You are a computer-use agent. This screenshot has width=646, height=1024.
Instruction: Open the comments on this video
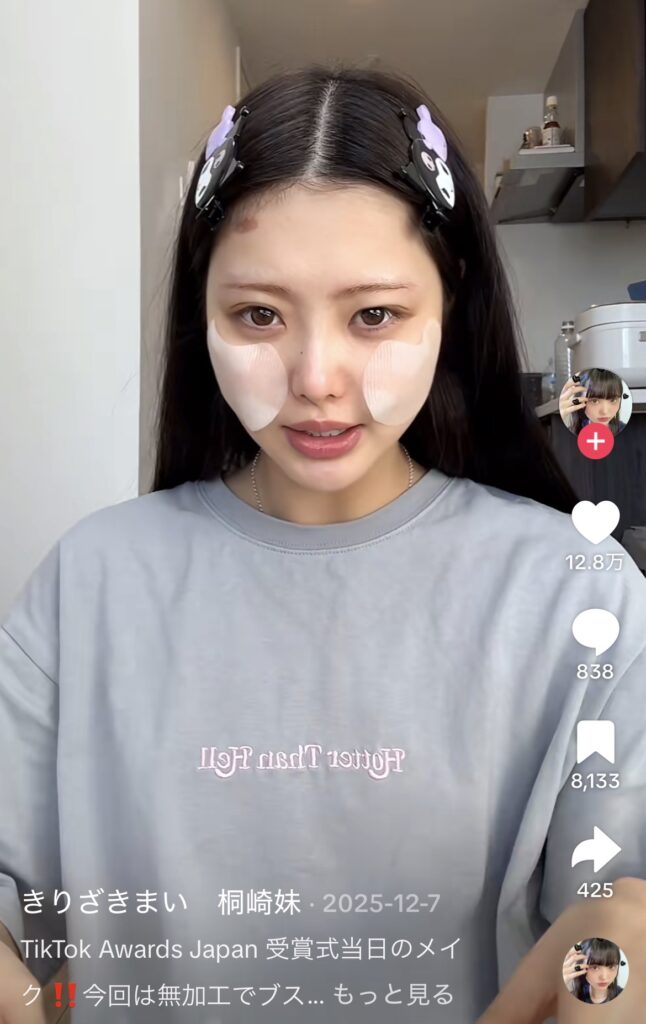click(x=595, y=632)
